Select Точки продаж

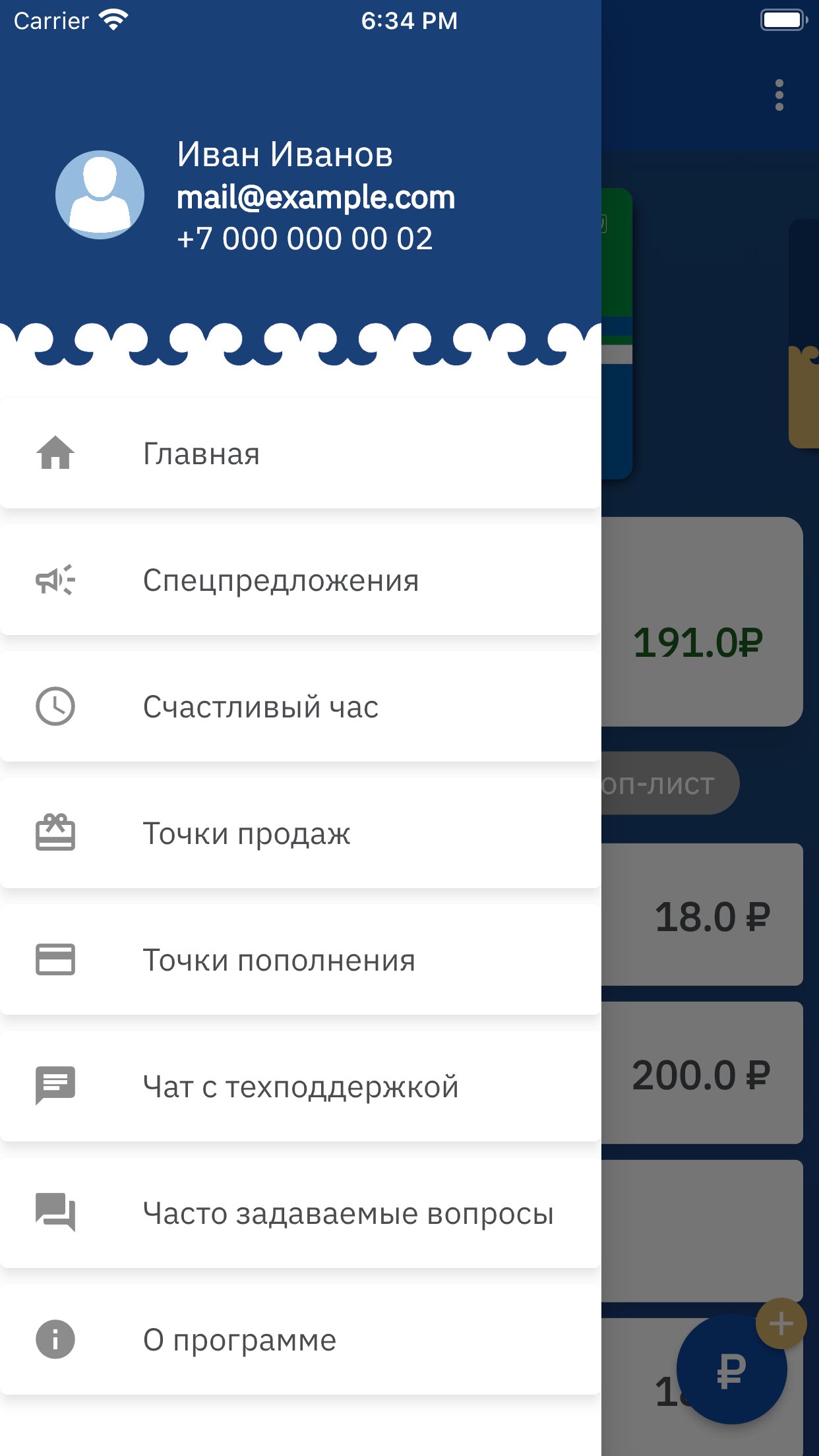(300, 834)
